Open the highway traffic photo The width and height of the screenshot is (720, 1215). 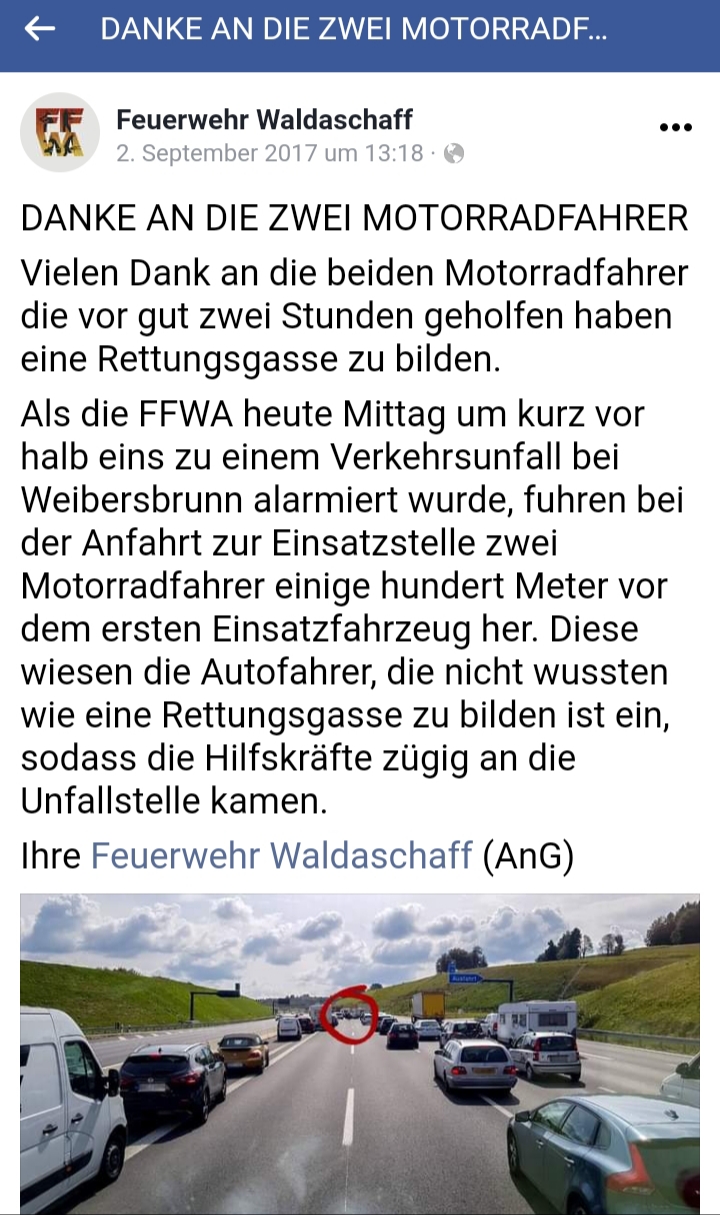[x=360, y=1054]
